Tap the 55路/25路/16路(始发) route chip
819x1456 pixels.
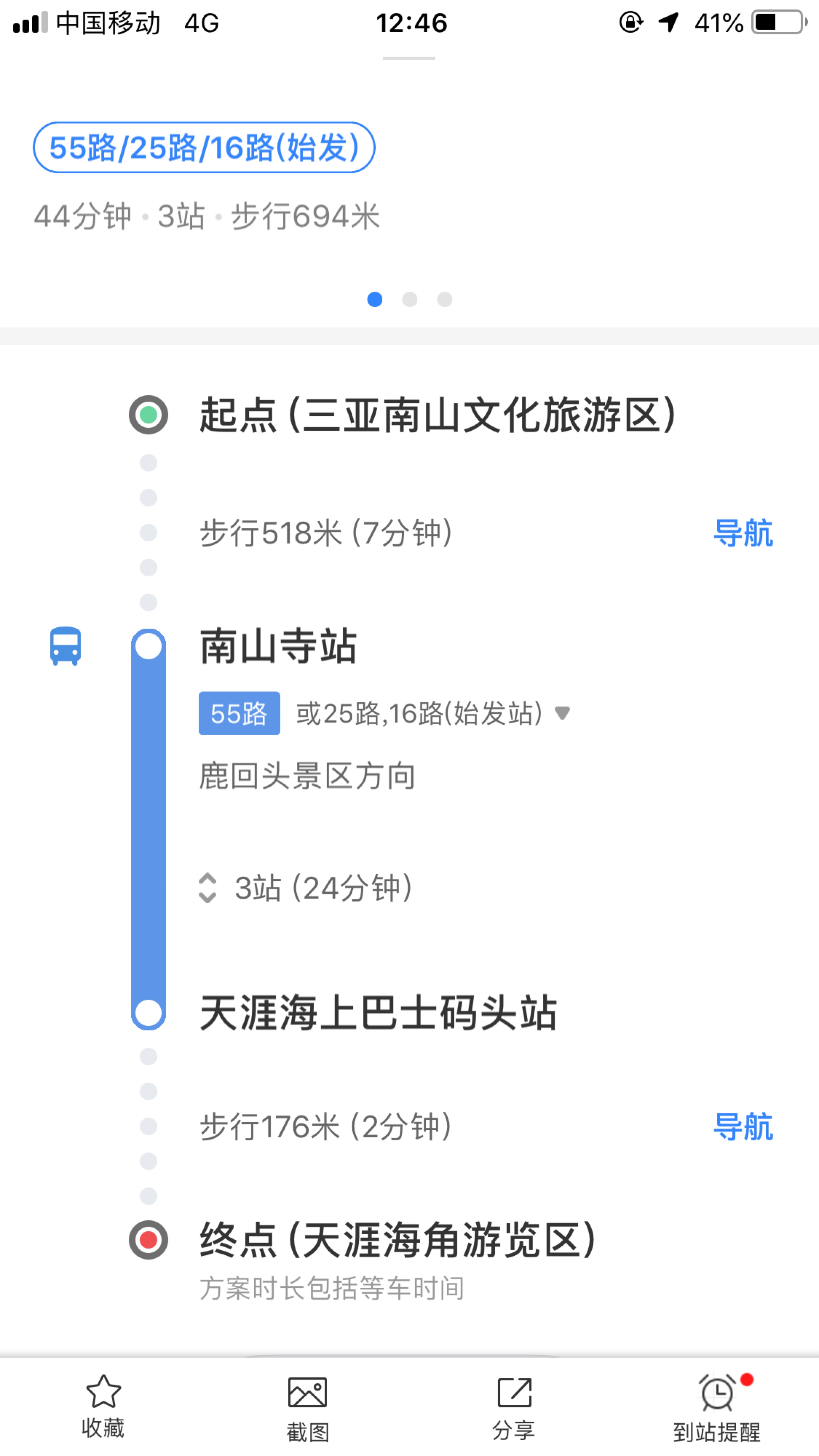point(204,148)
